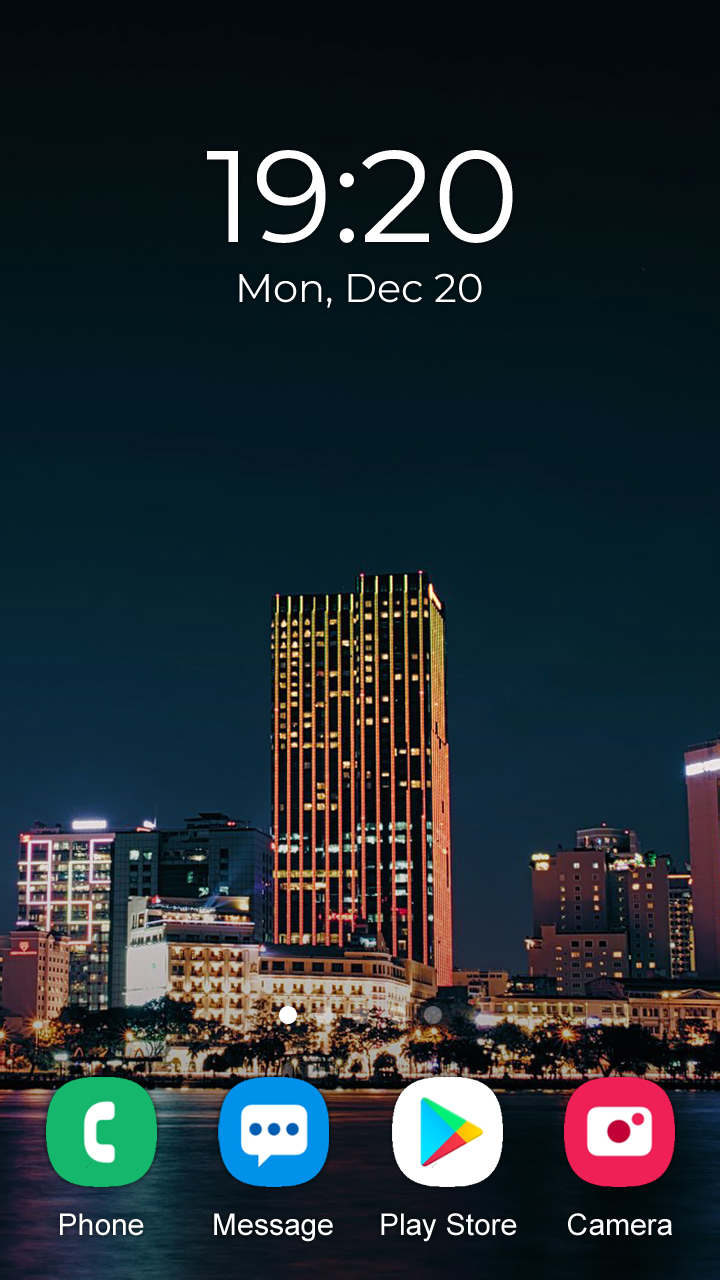
Task: Launch the Message app
Action: 273,1132
